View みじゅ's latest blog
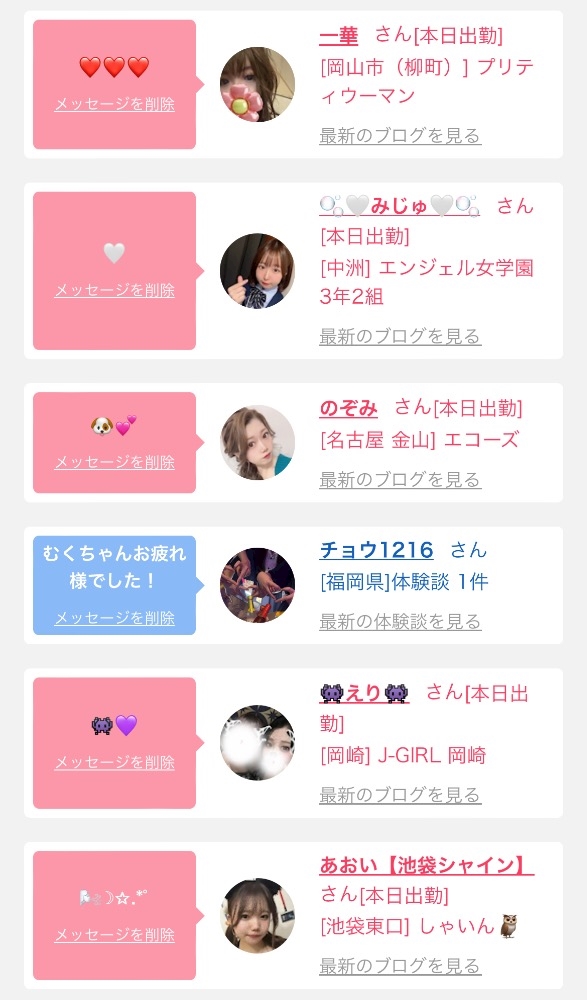The image size is (587, 1000). click(x=399, y=336)
